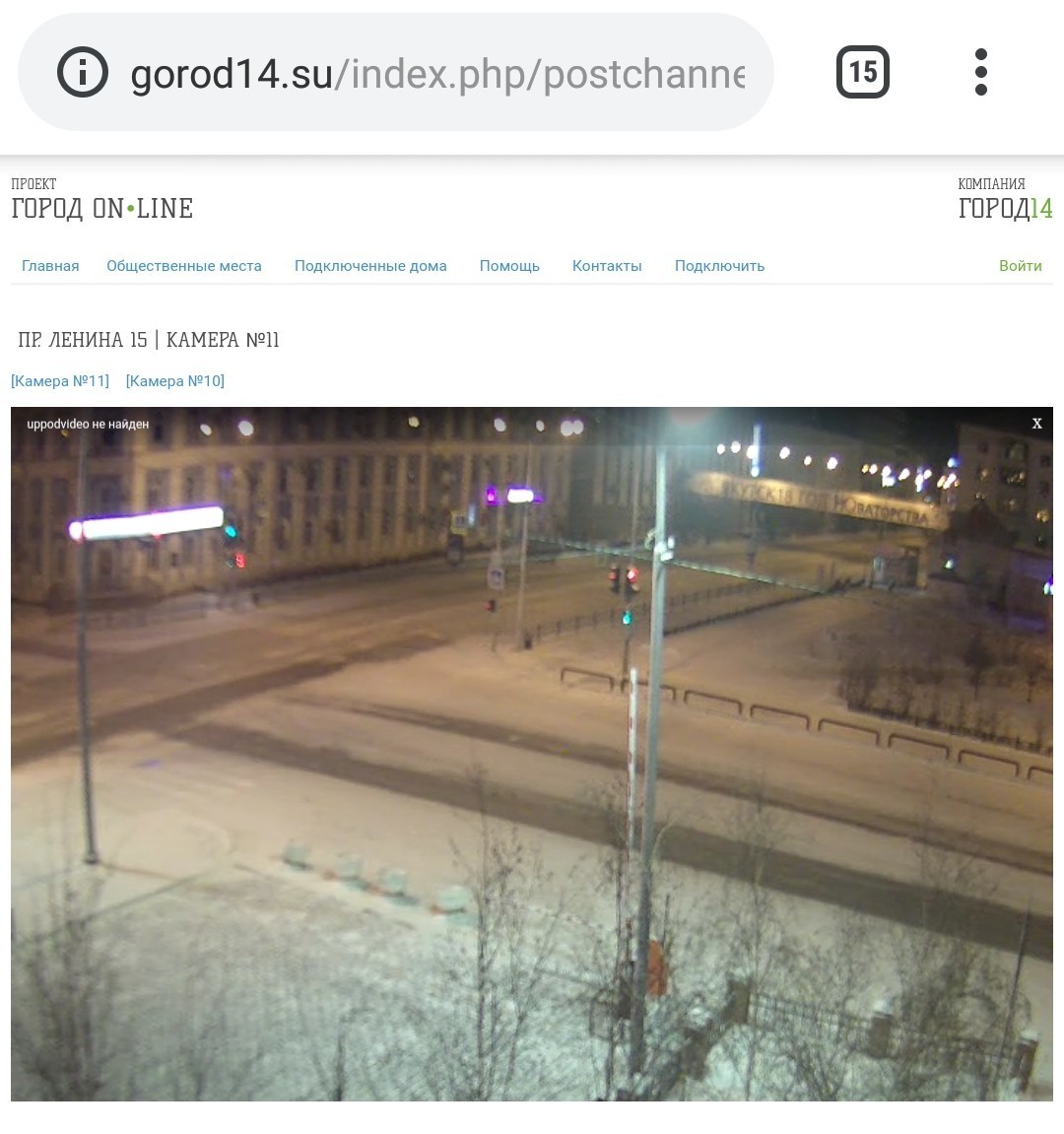The width and height of the screenshot is (1064, 1134).
Task: Go to the Главная page
Action: tap(50, 266)
